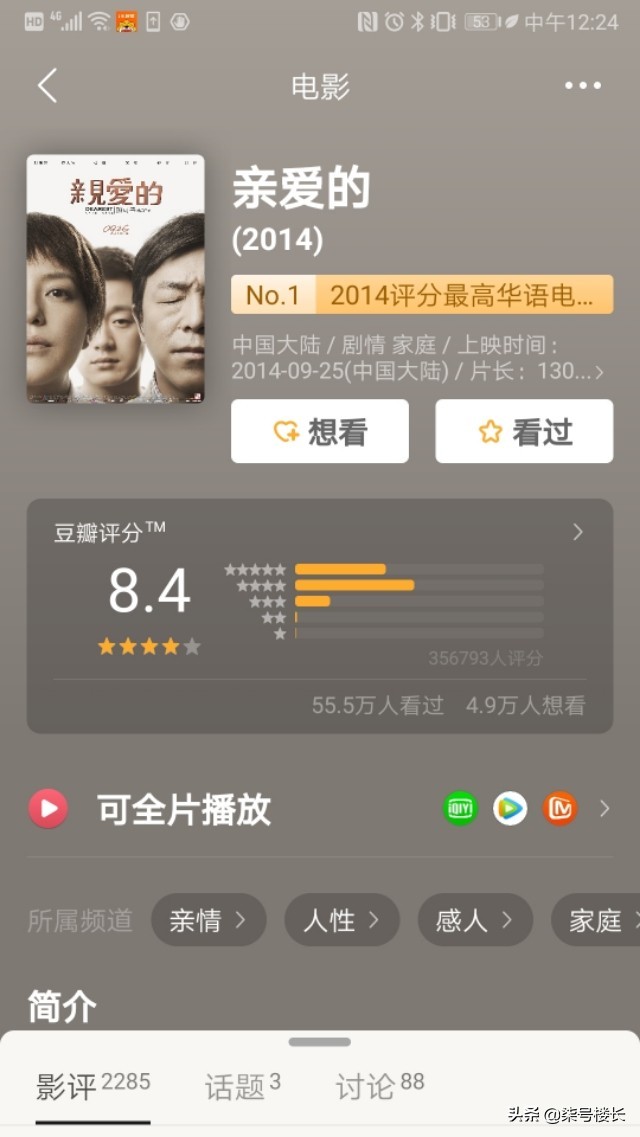Play the full movie via 可全片播放
Screen dimensions: 640x1137
184,809
